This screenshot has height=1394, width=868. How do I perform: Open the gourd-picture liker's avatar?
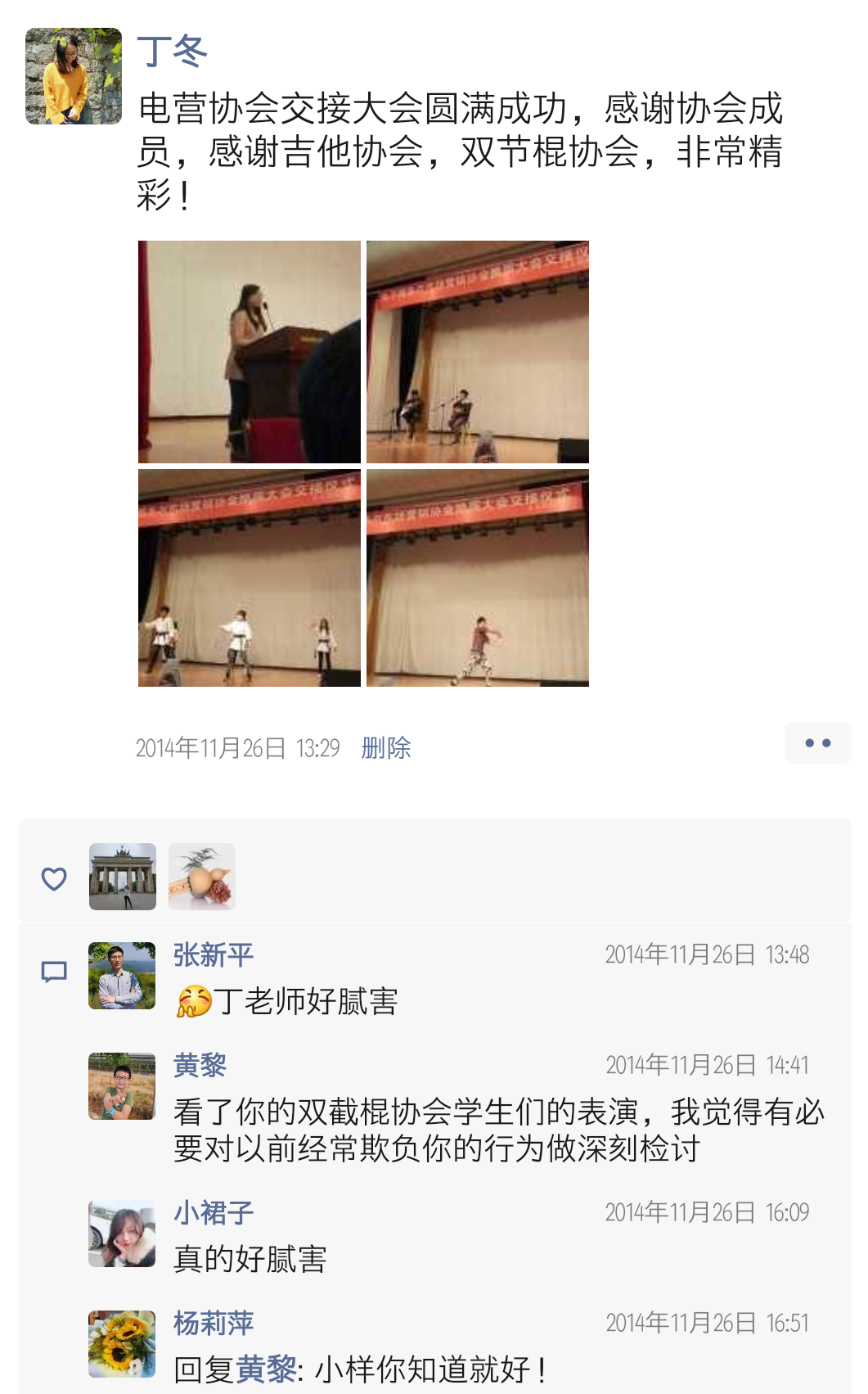202,877
